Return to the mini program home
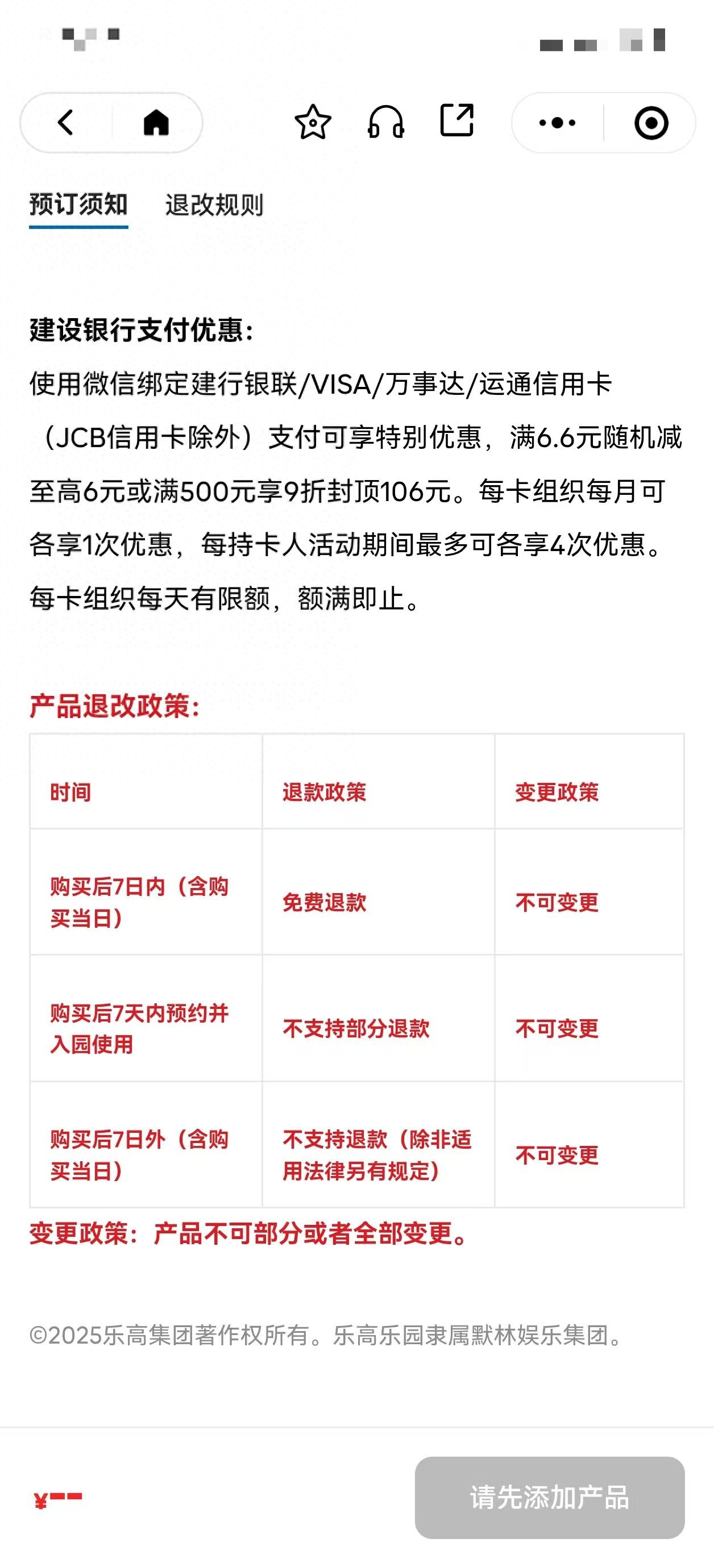Image resolution: width=714 pixels, height=1568 pixels. click(156, 122)
